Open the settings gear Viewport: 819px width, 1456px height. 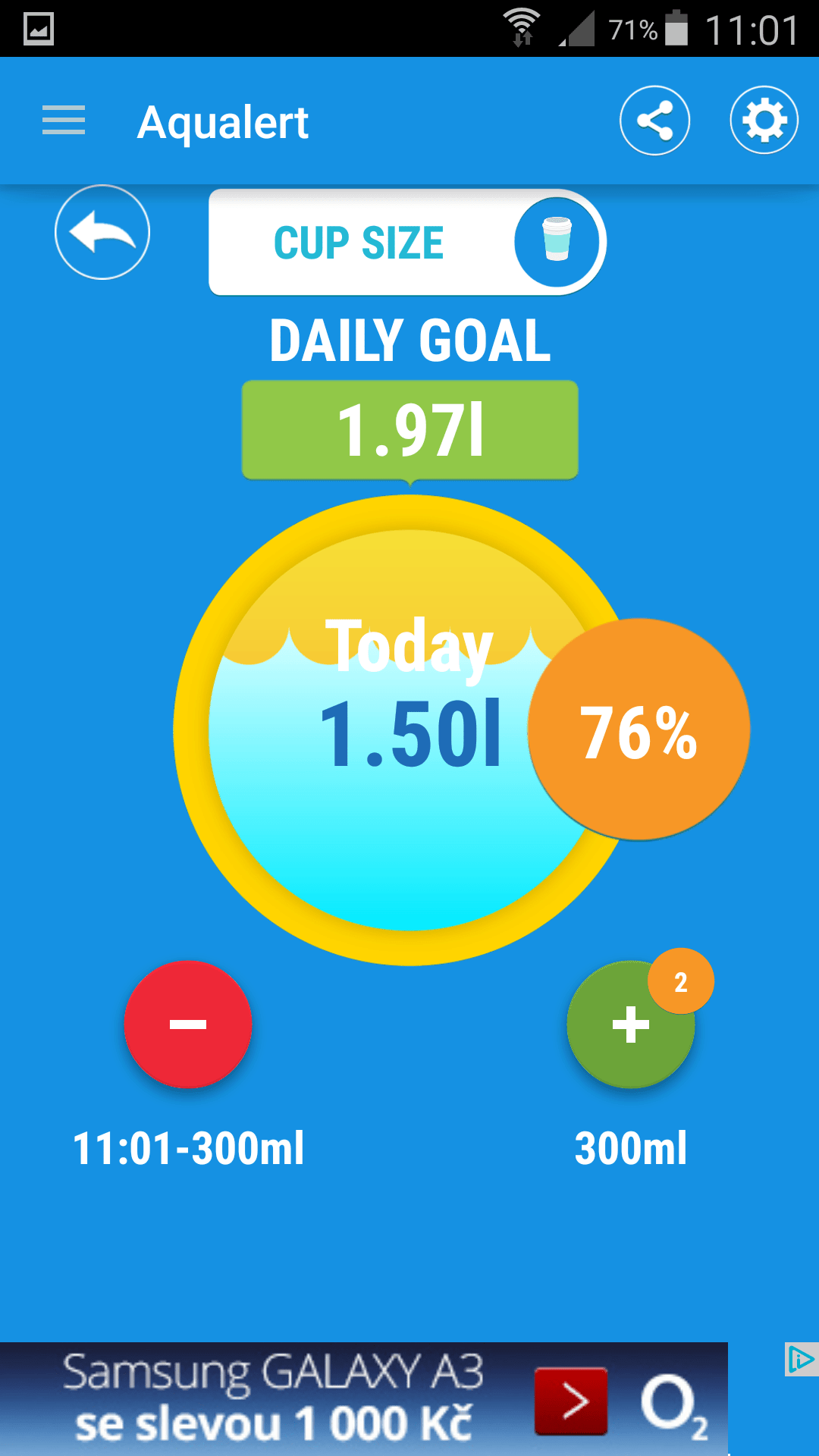(x=764, y=121)
